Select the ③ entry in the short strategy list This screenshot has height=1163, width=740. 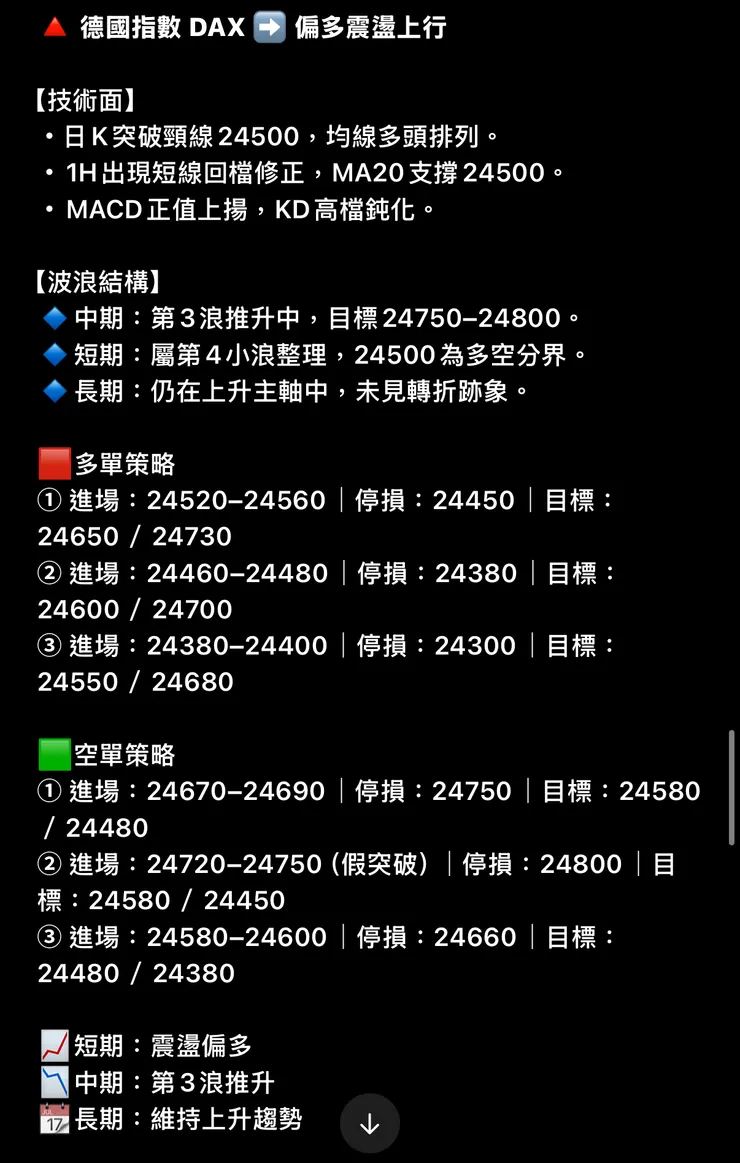click(49, 937)
